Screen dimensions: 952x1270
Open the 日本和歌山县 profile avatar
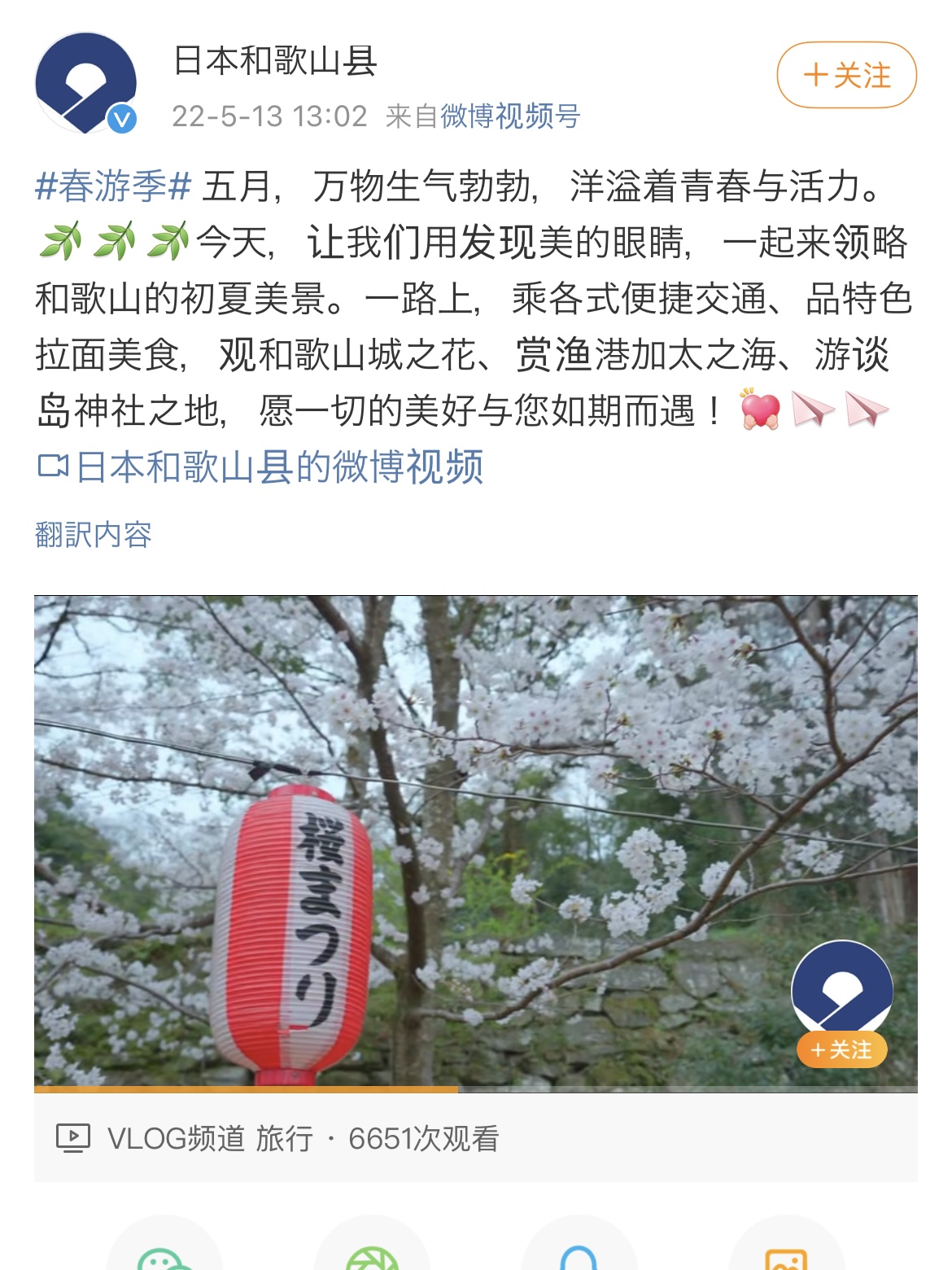click(x=85, y=83)
